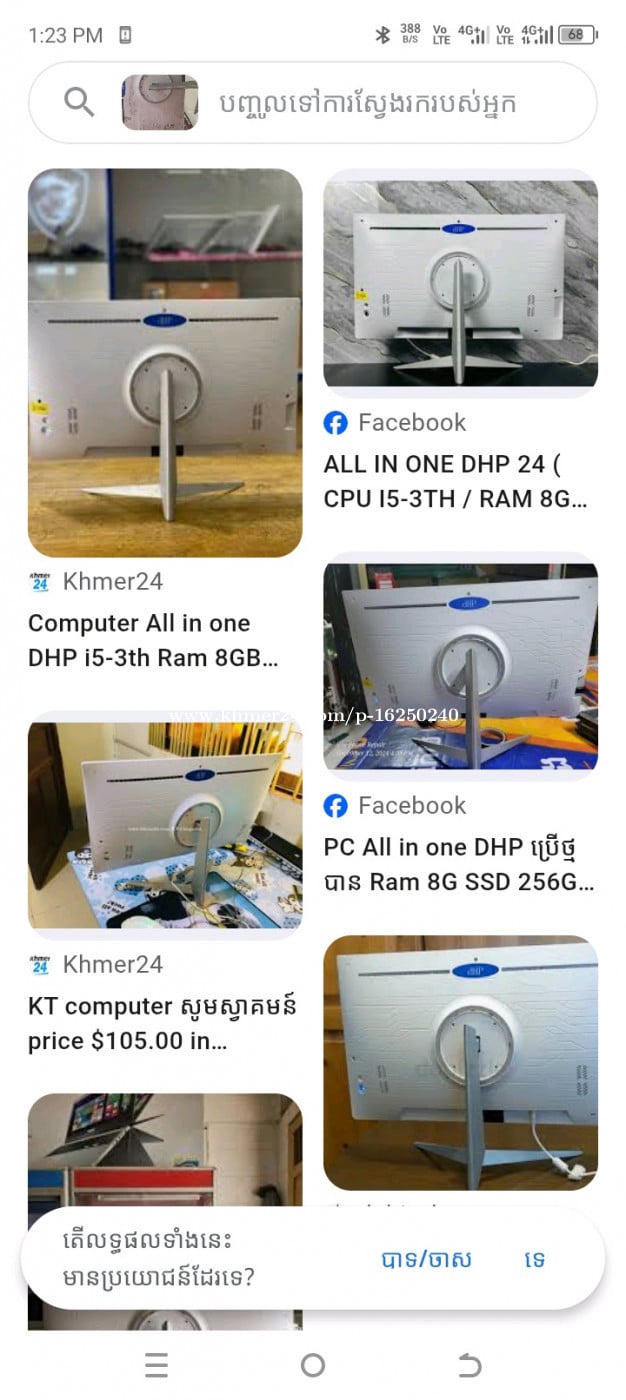Go back using the system back button

[x=469, y=1365]
